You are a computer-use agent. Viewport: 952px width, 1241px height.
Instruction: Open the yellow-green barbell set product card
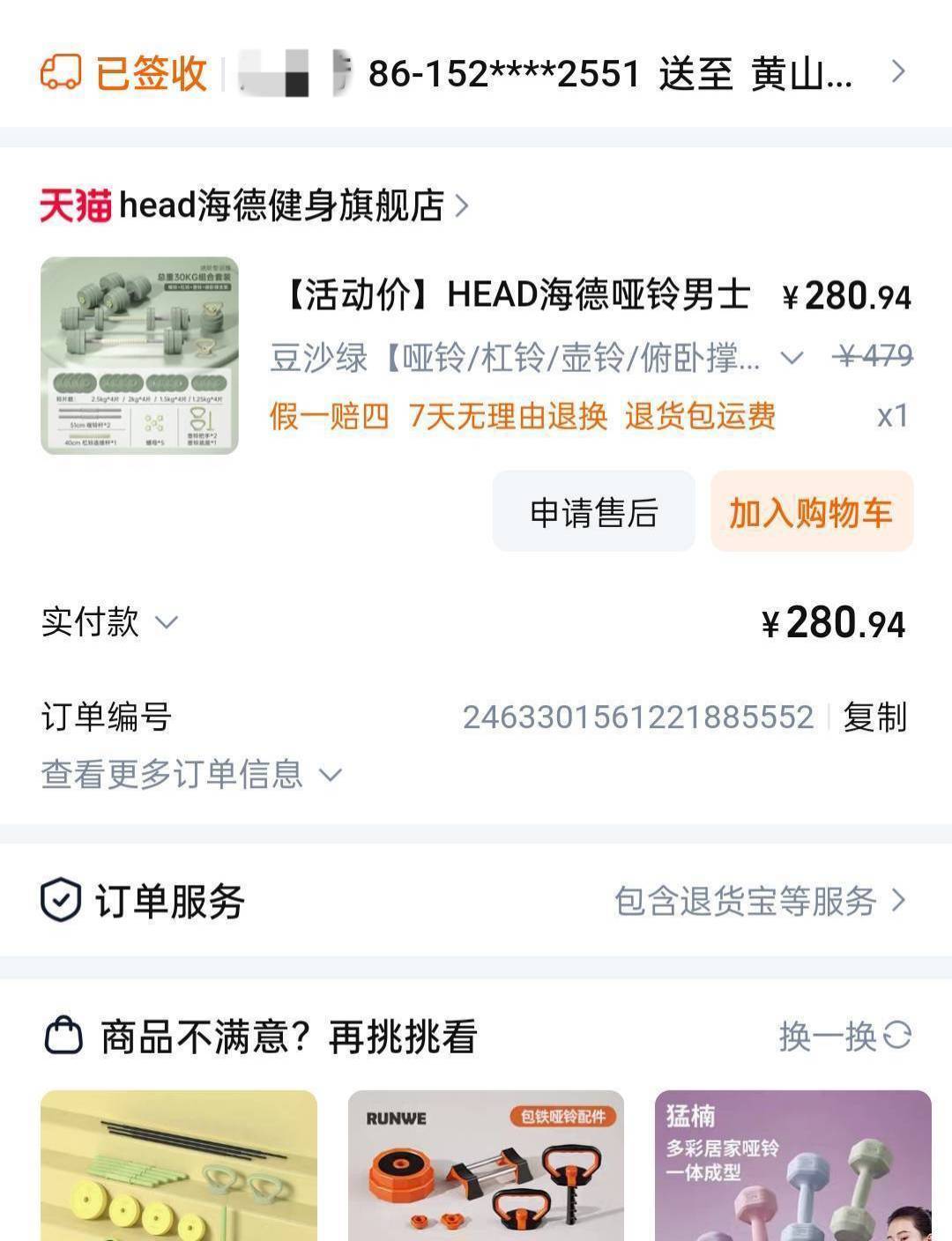[x=179, y=1165]
